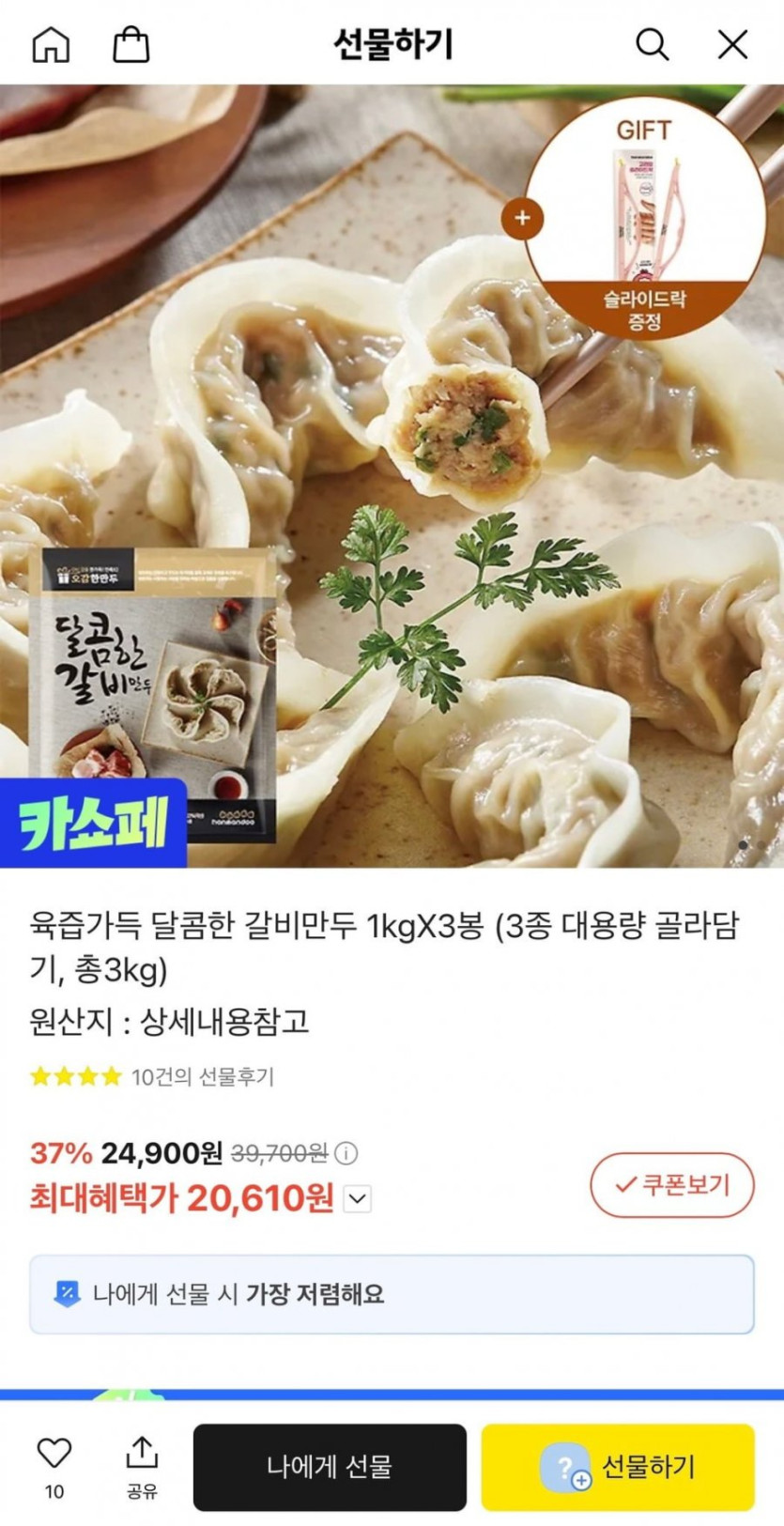
Task: Tap the yellow 선물하기 button
Action: click(x=618, y=1467)
